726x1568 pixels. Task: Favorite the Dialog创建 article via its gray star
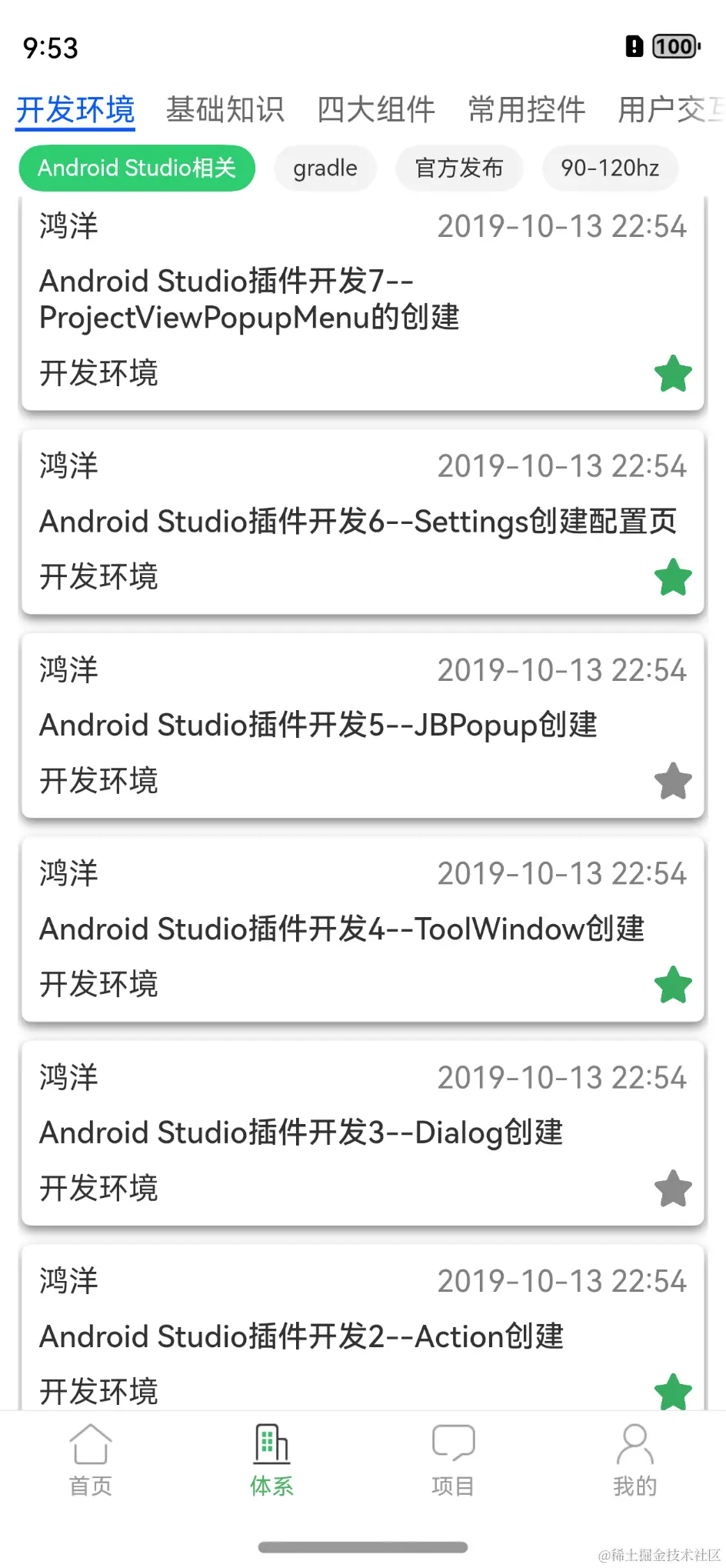tap(673, 1189)
